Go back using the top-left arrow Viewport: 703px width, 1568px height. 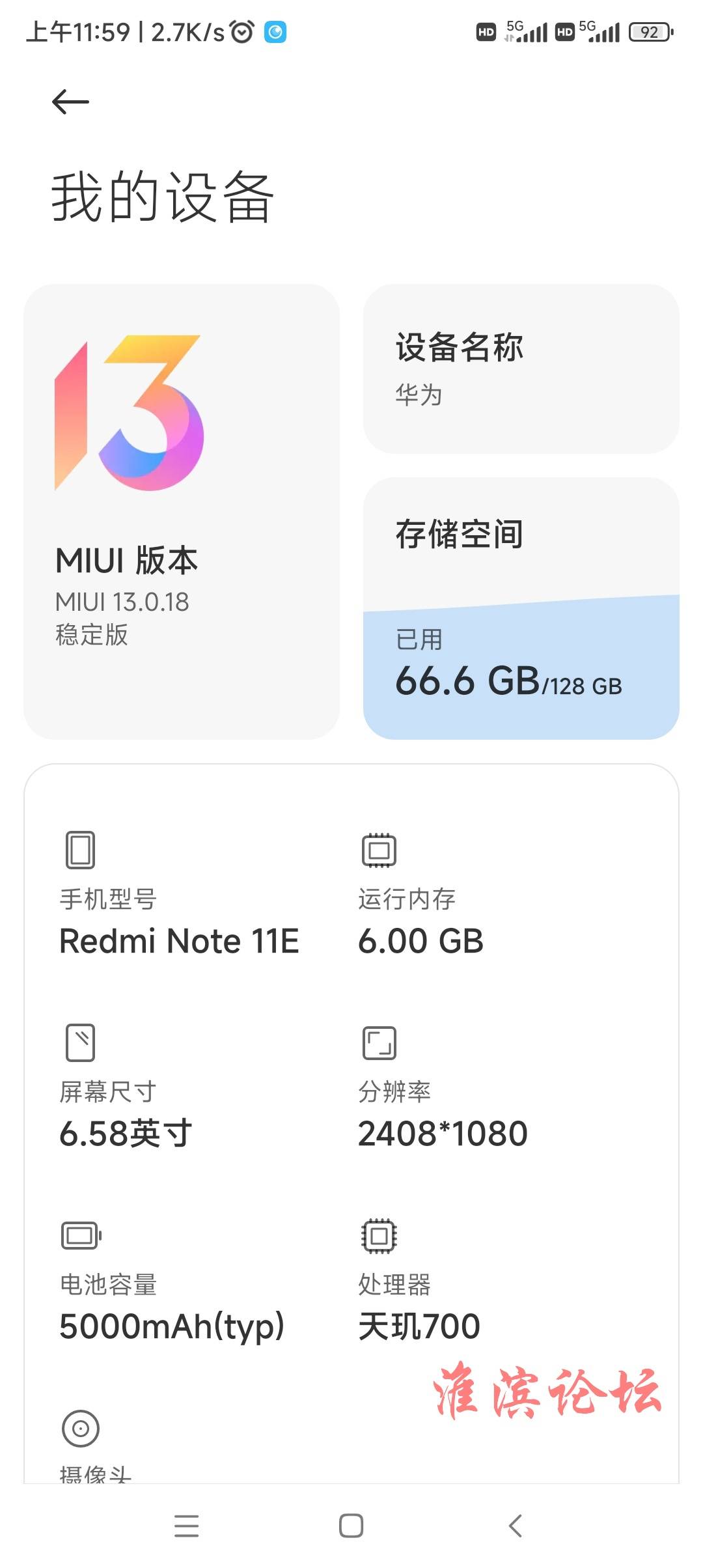click(x=70, y=102)
